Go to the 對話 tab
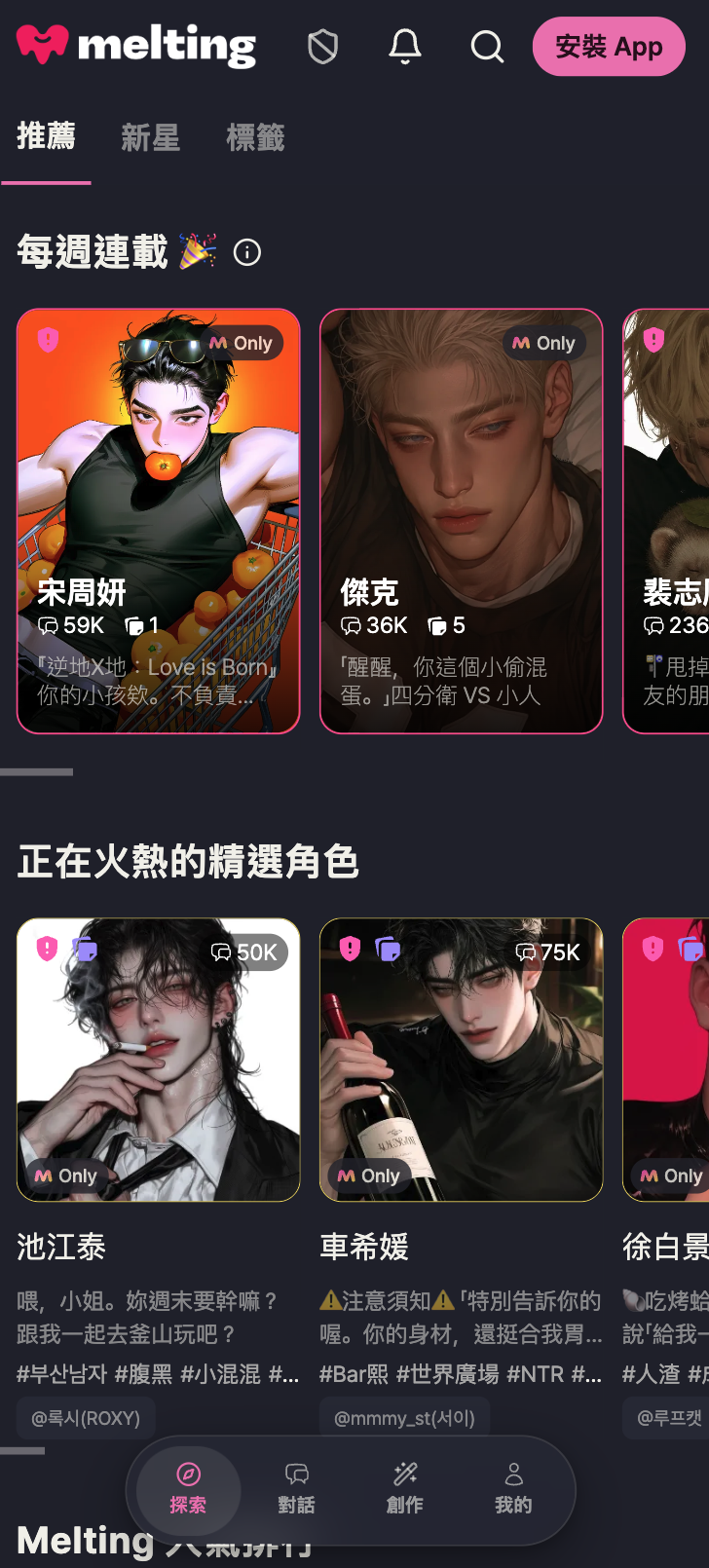 coord(296,1489)
